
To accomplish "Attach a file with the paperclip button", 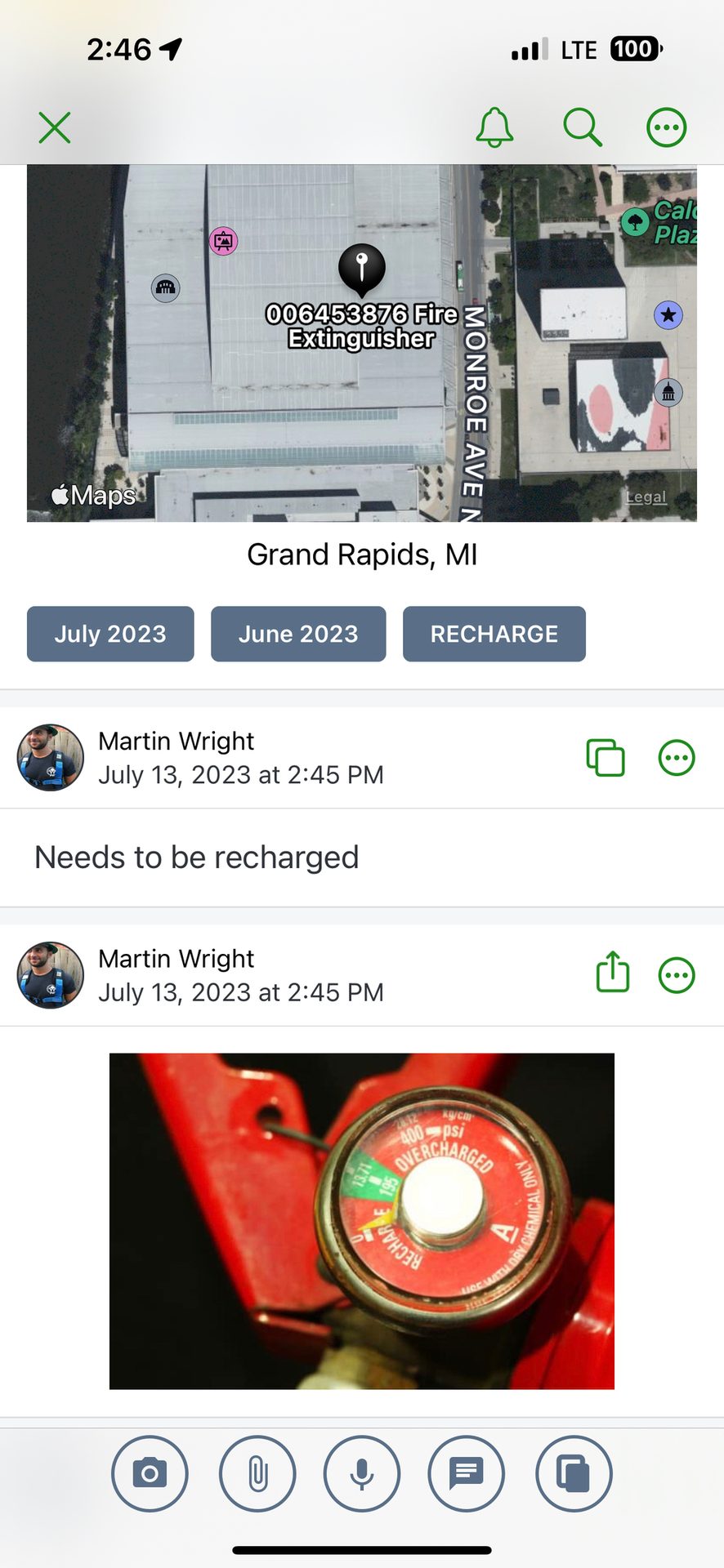I will pyautogui.click(x=257, y=1474).
